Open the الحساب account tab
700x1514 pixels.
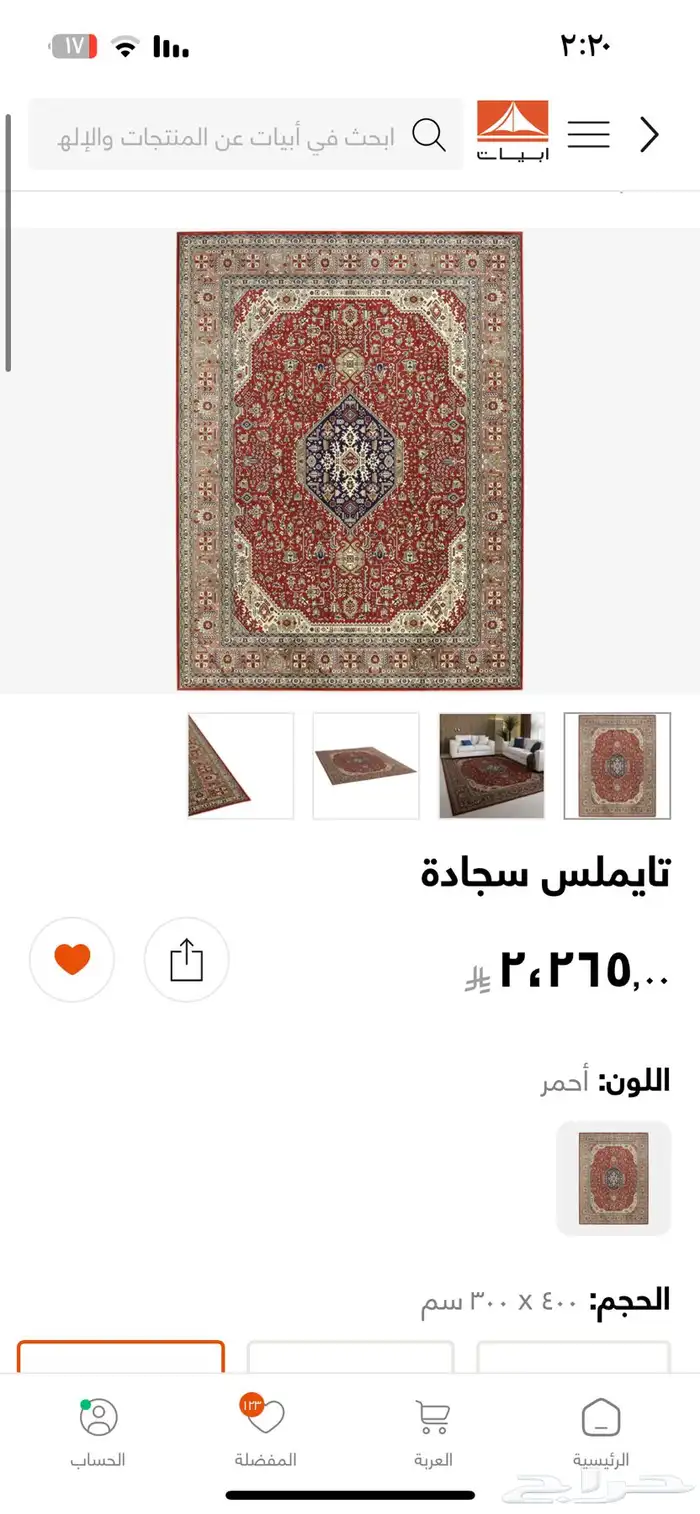click(x=98, y=1434)
